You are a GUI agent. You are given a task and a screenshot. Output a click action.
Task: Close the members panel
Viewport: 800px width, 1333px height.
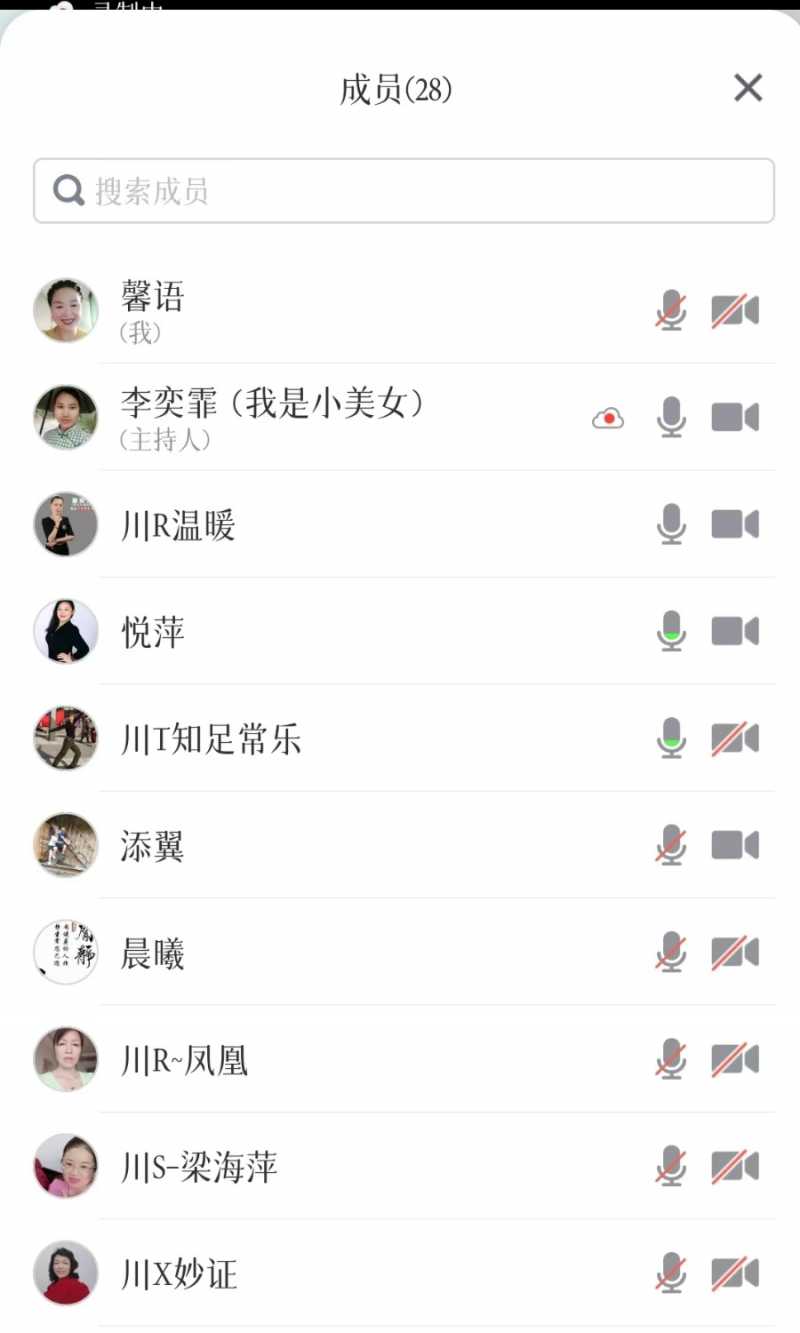[748, 88]
